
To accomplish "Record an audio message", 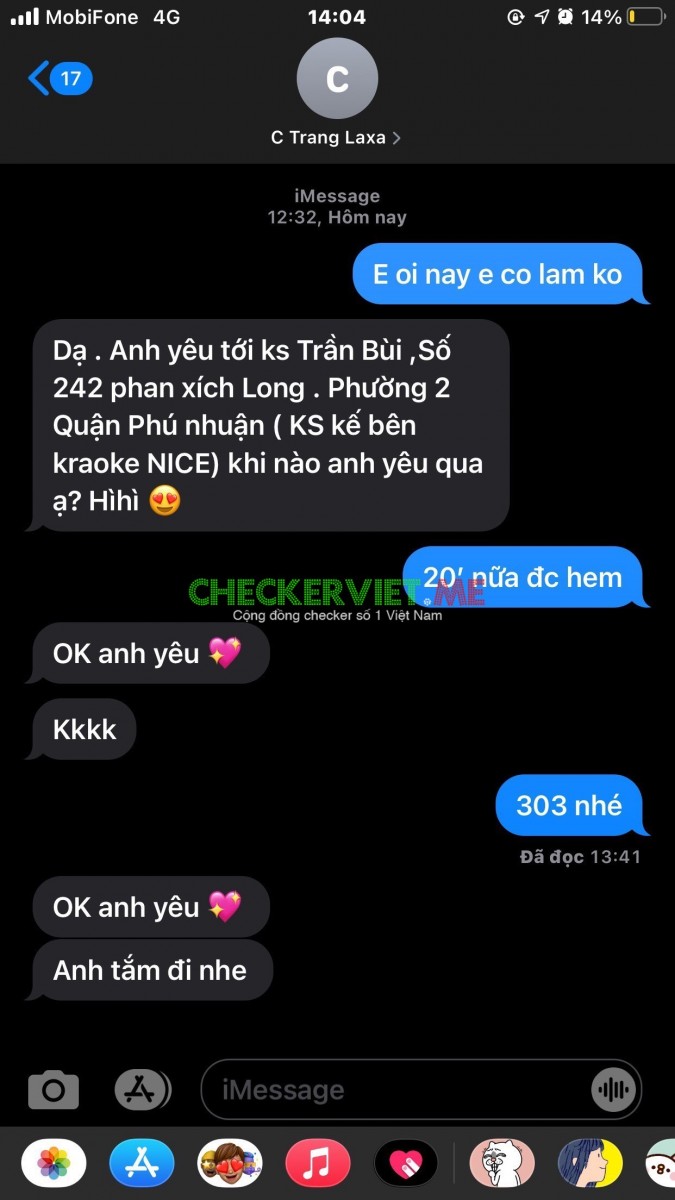I will coord(613,1089).
